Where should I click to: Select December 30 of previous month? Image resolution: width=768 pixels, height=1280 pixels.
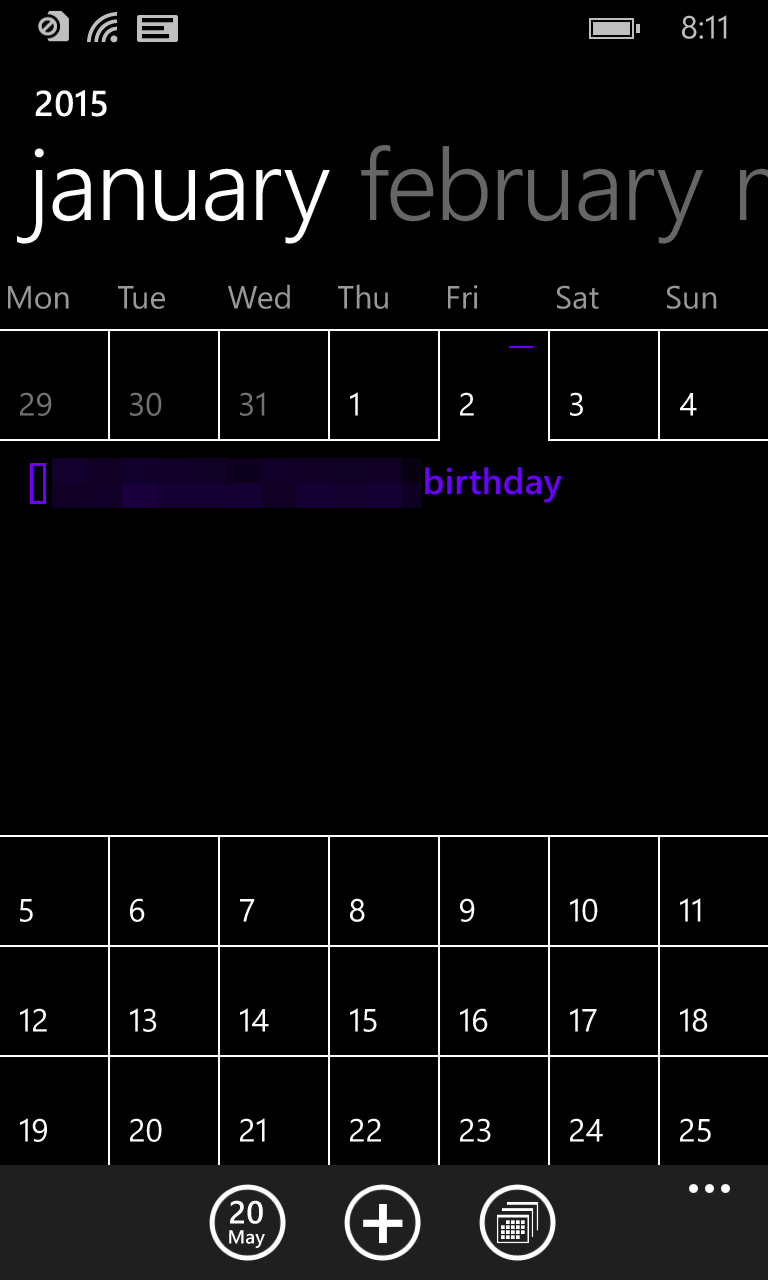[164, 385]
